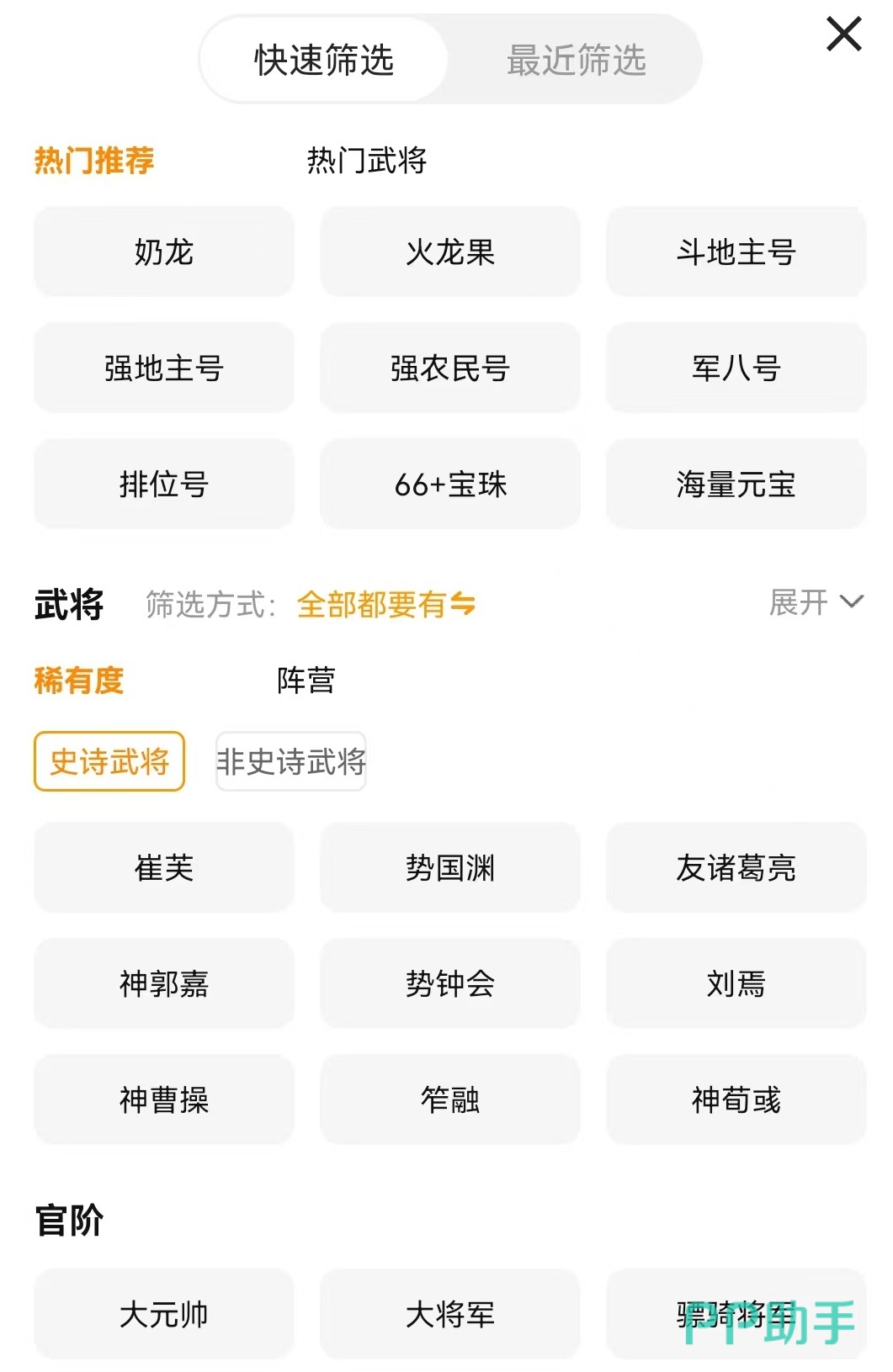The image size is (893, 1372).
Task: Stay on the 快速筛选 tab
Action: pyautogui.click(x=324, y=58)
